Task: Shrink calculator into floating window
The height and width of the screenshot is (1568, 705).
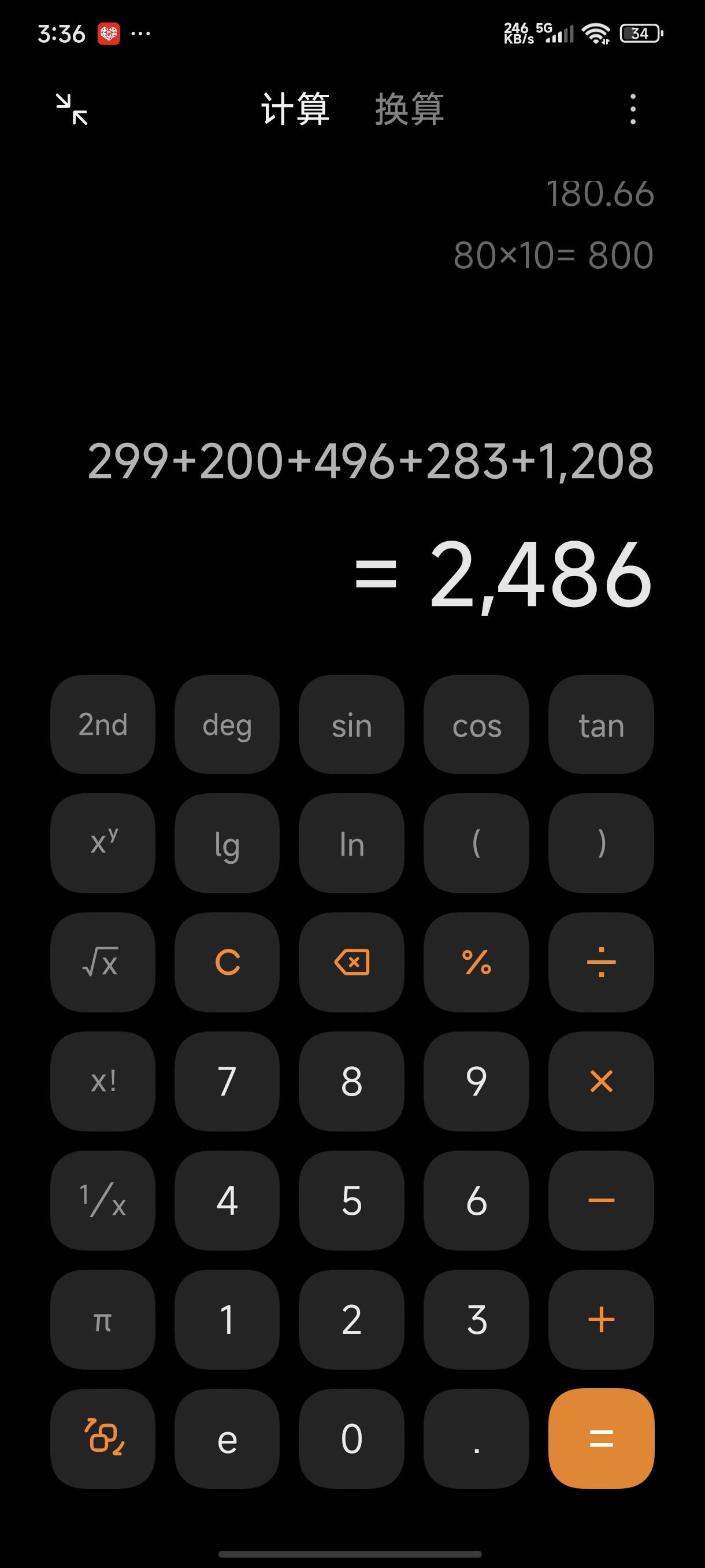Action: click(x=72, y=110)
